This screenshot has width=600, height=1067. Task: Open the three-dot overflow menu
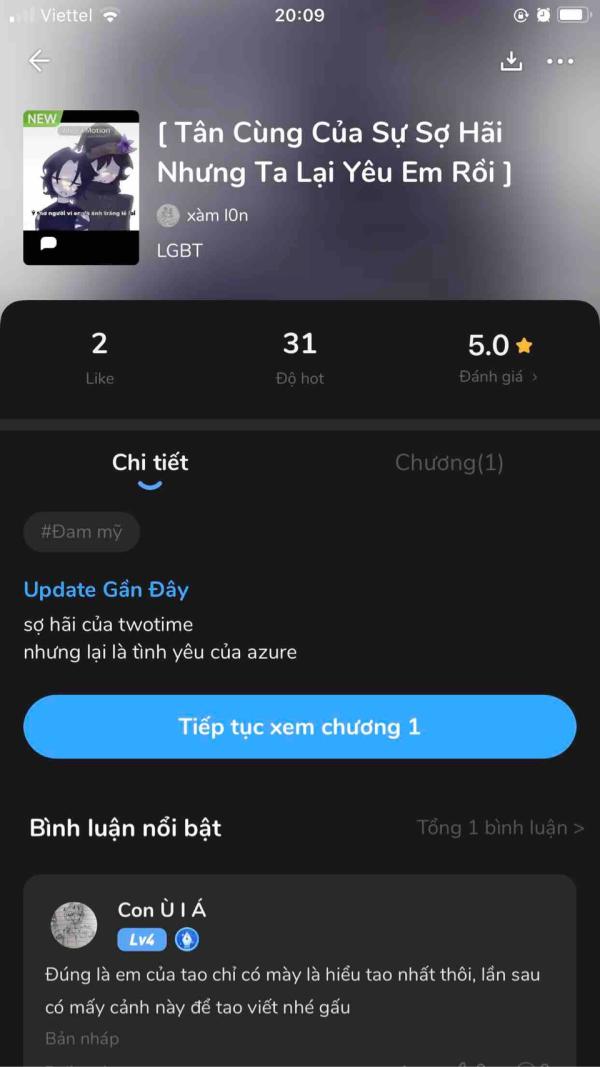coord(560,61)
